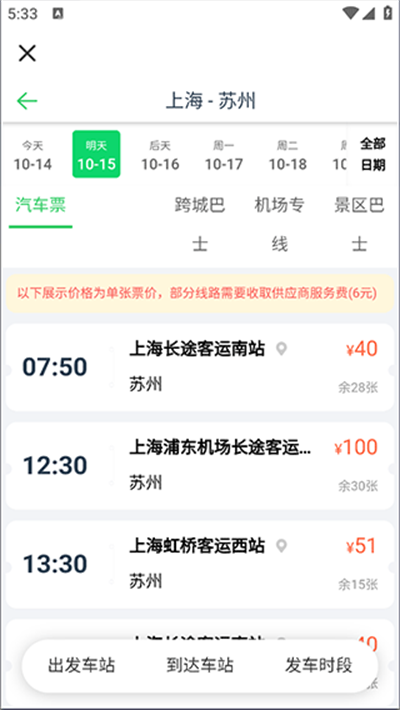Filter by 发车时段

pos(318,666)
